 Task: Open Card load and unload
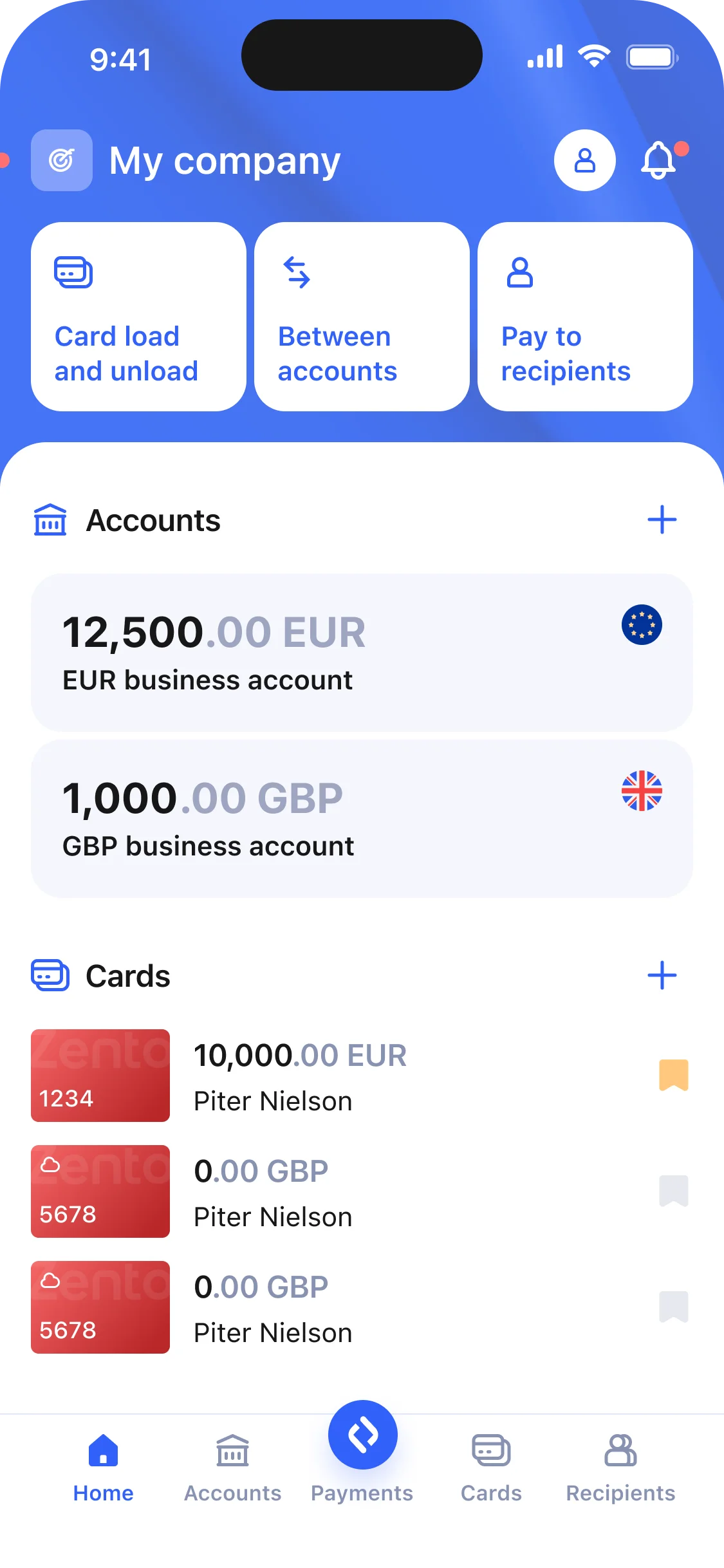click(x=138, y=317)
